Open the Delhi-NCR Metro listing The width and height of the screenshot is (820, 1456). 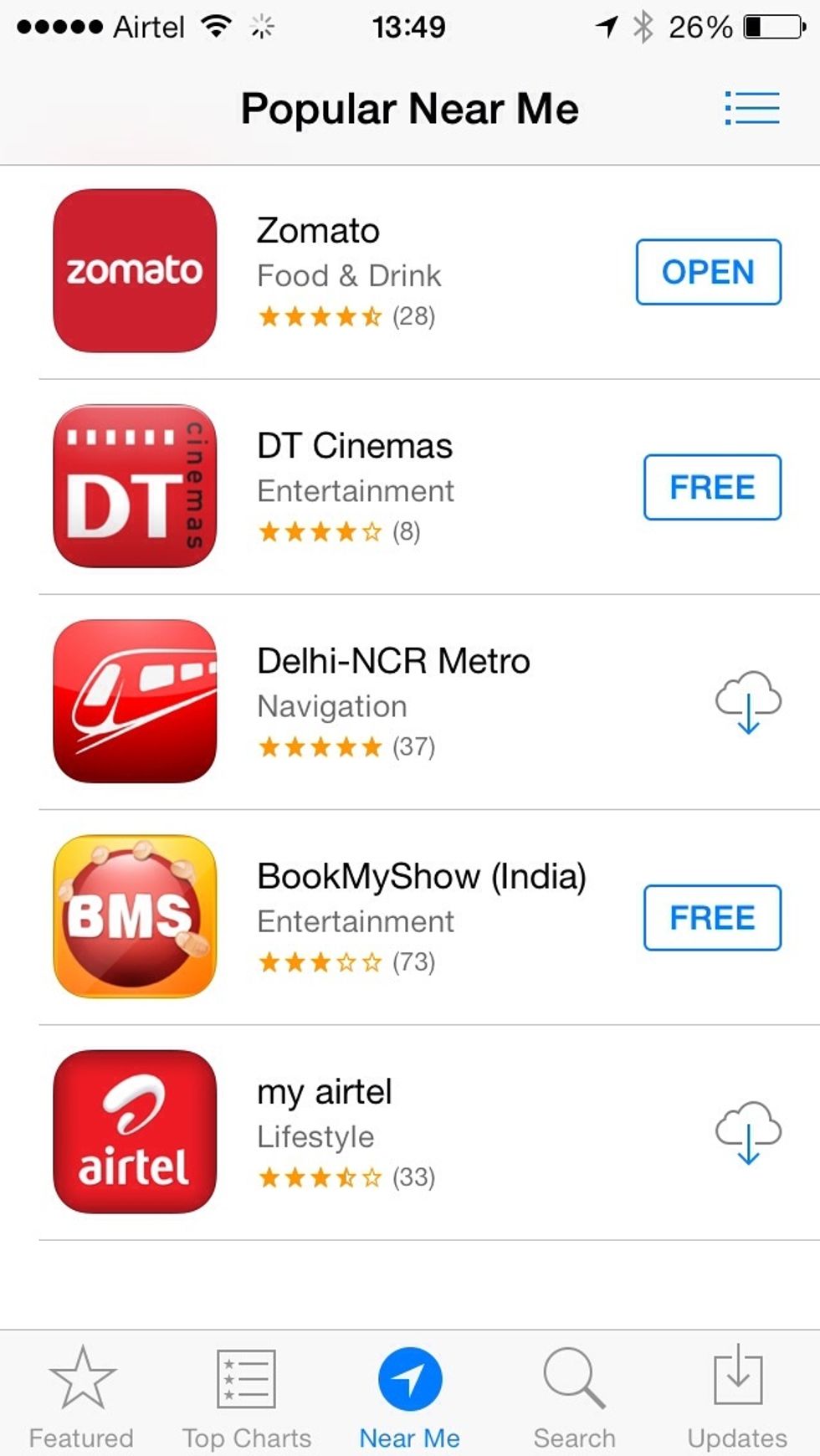pos(393,661)
